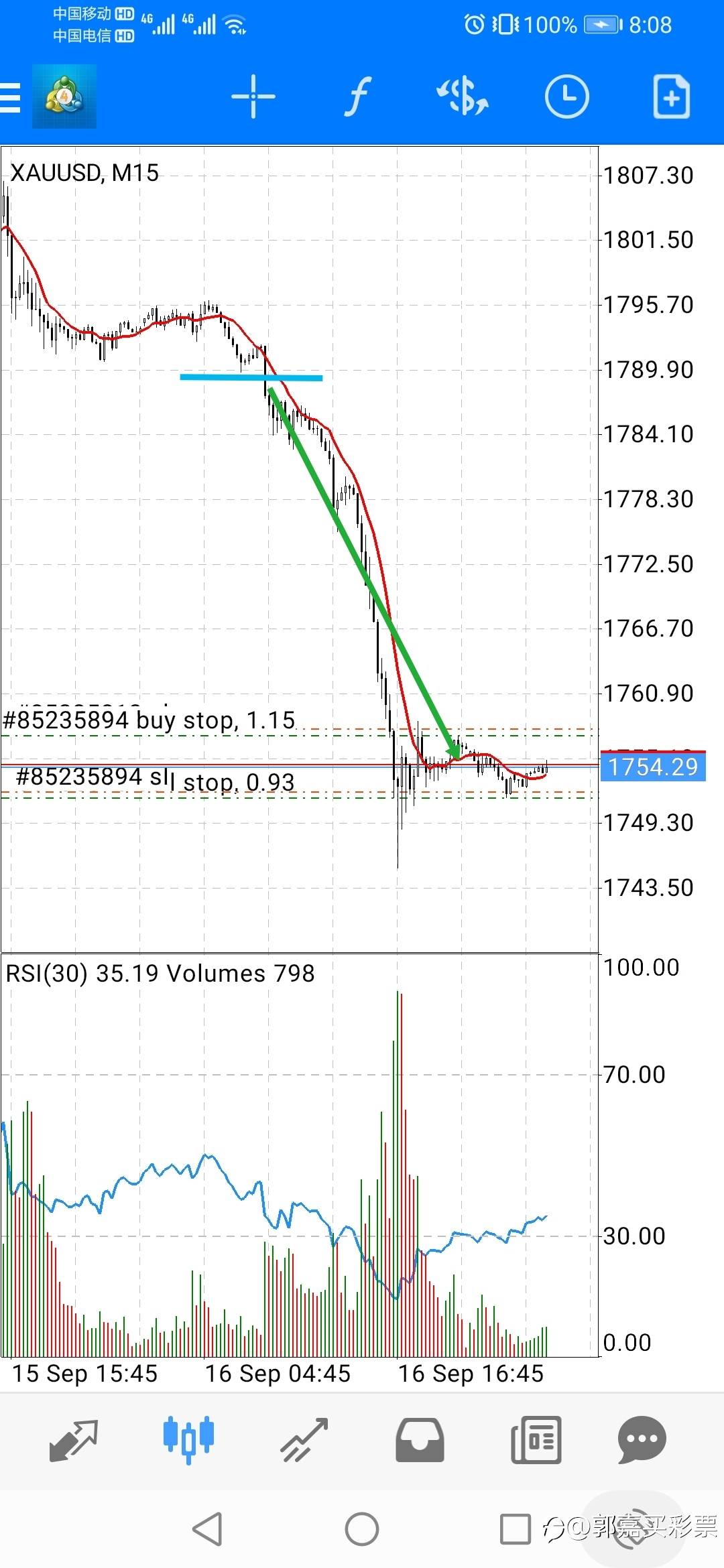Create a new order
This screenshot has height=1568, width=724.
pos(671,97)
